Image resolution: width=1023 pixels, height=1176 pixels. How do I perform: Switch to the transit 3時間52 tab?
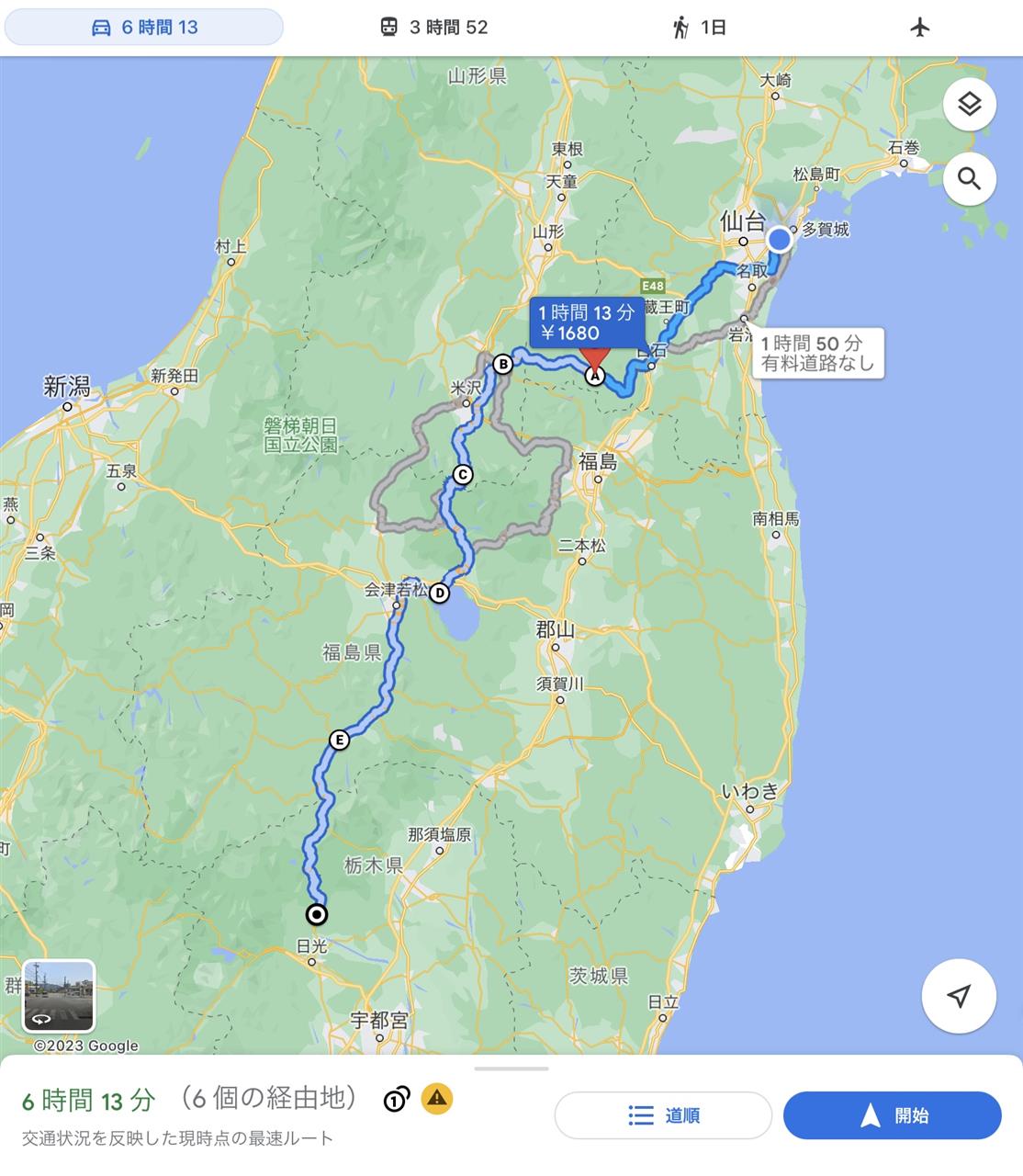pos(434,28)
